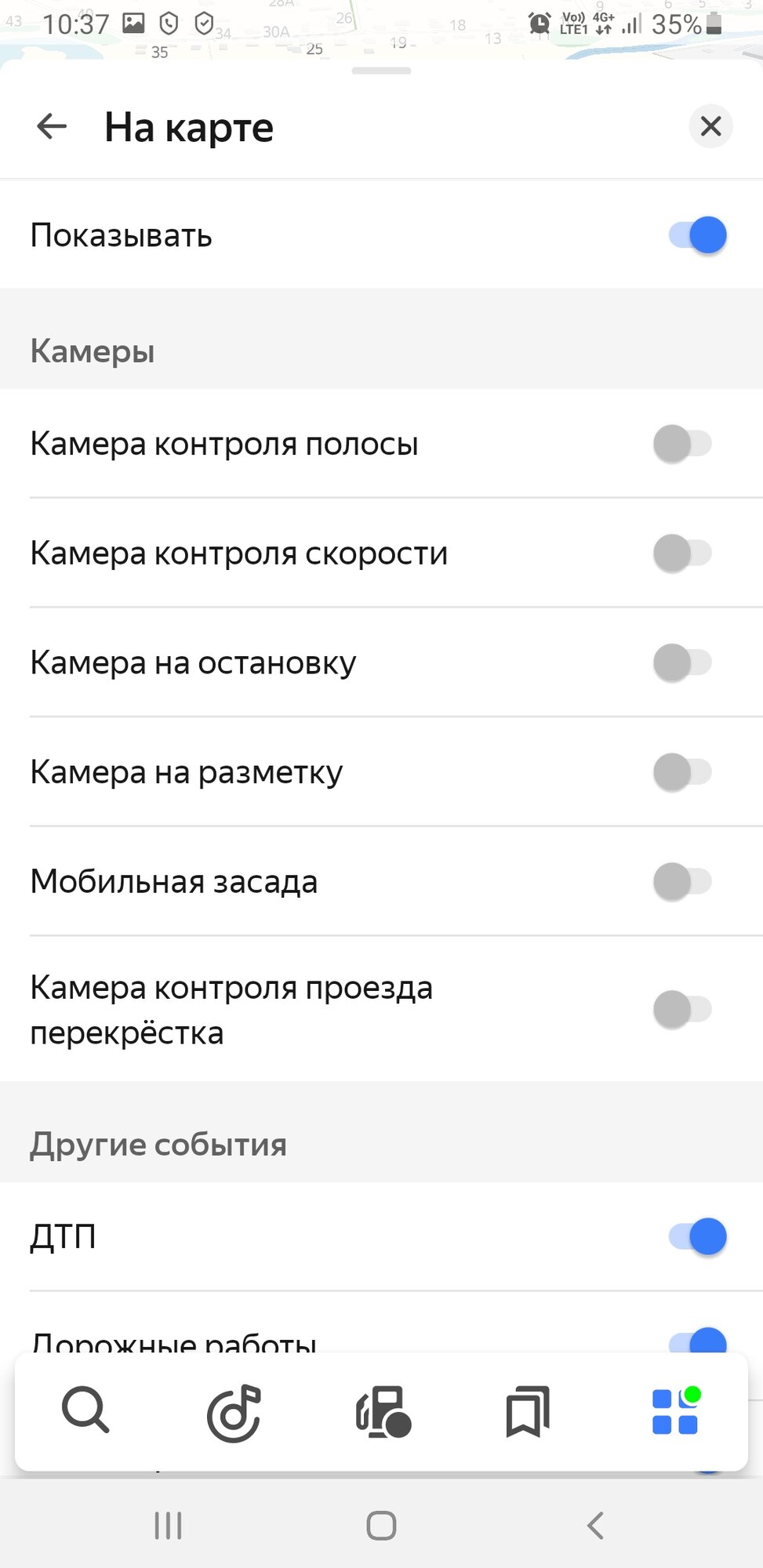Go back using the arrow beside На карте

point(52,126)
